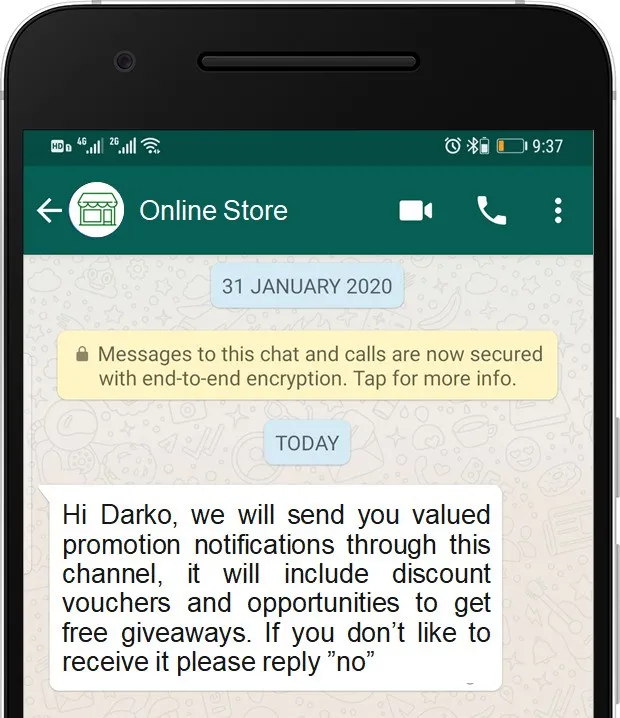This screenshot has width=620, height=718.
Task: Start a voice call with Online Store
Action: coord(491,210)
